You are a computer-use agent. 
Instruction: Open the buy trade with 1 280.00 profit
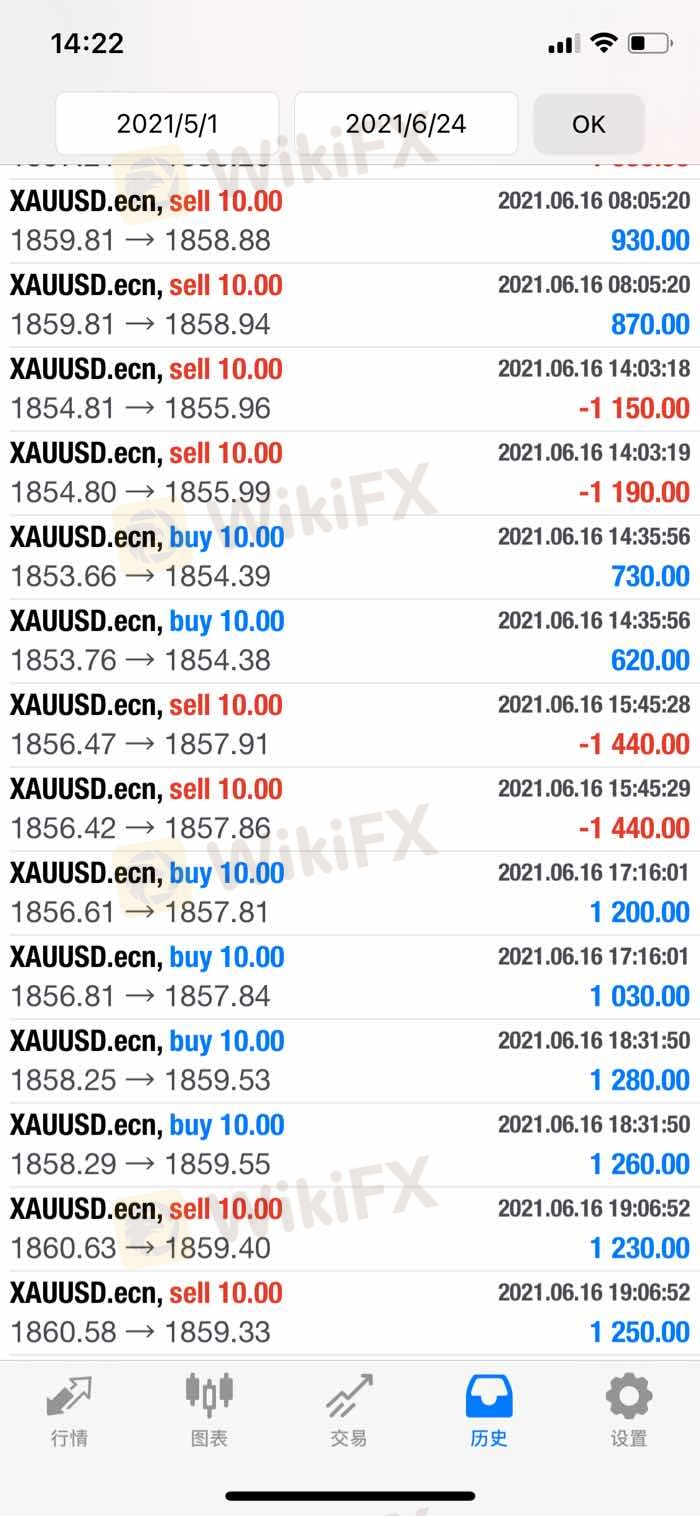pos(350,1061)
